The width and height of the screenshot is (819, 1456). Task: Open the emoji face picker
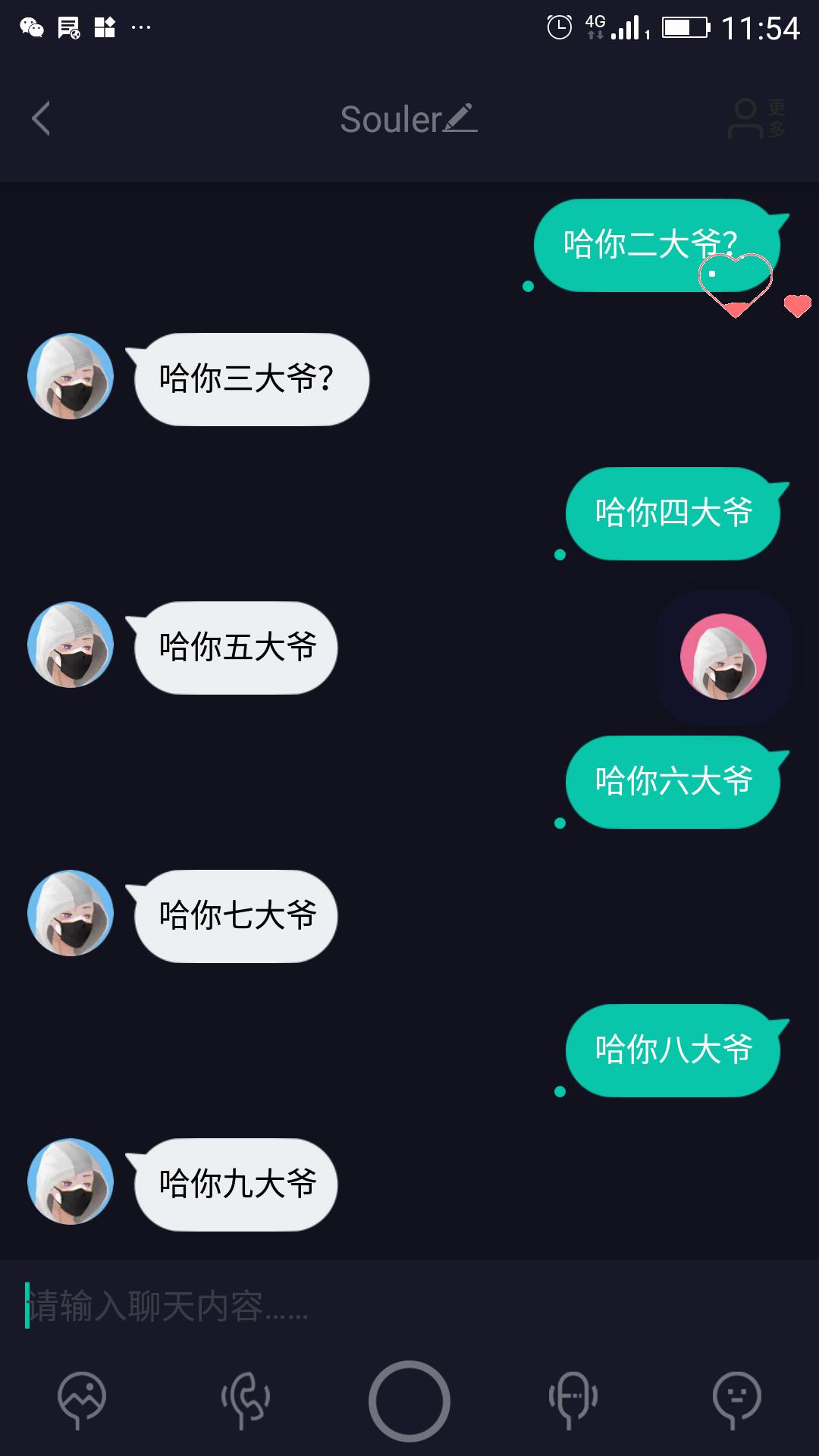point(736,1399)
